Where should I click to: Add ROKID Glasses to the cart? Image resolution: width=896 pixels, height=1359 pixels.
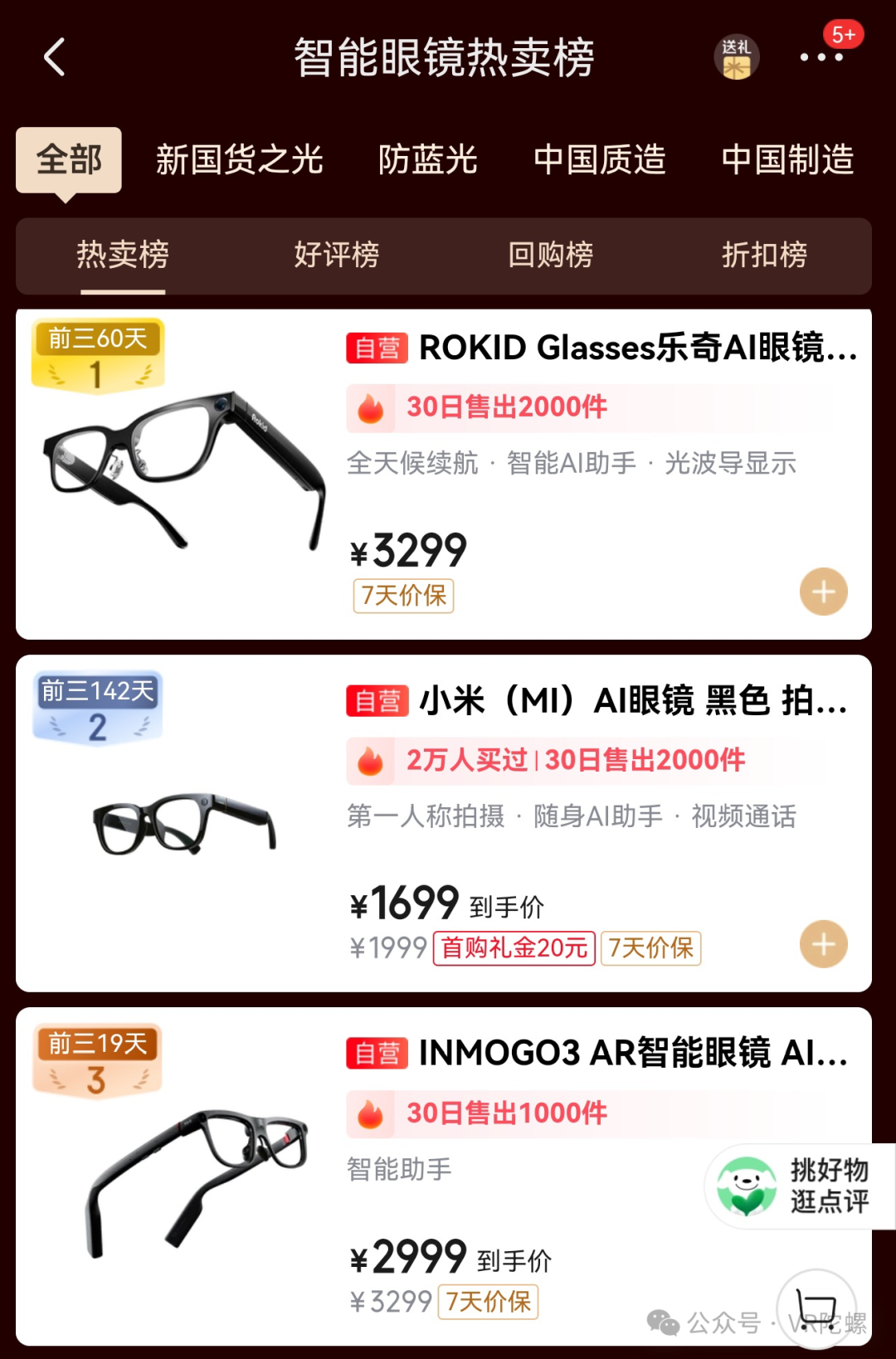(x=823, y=592)
